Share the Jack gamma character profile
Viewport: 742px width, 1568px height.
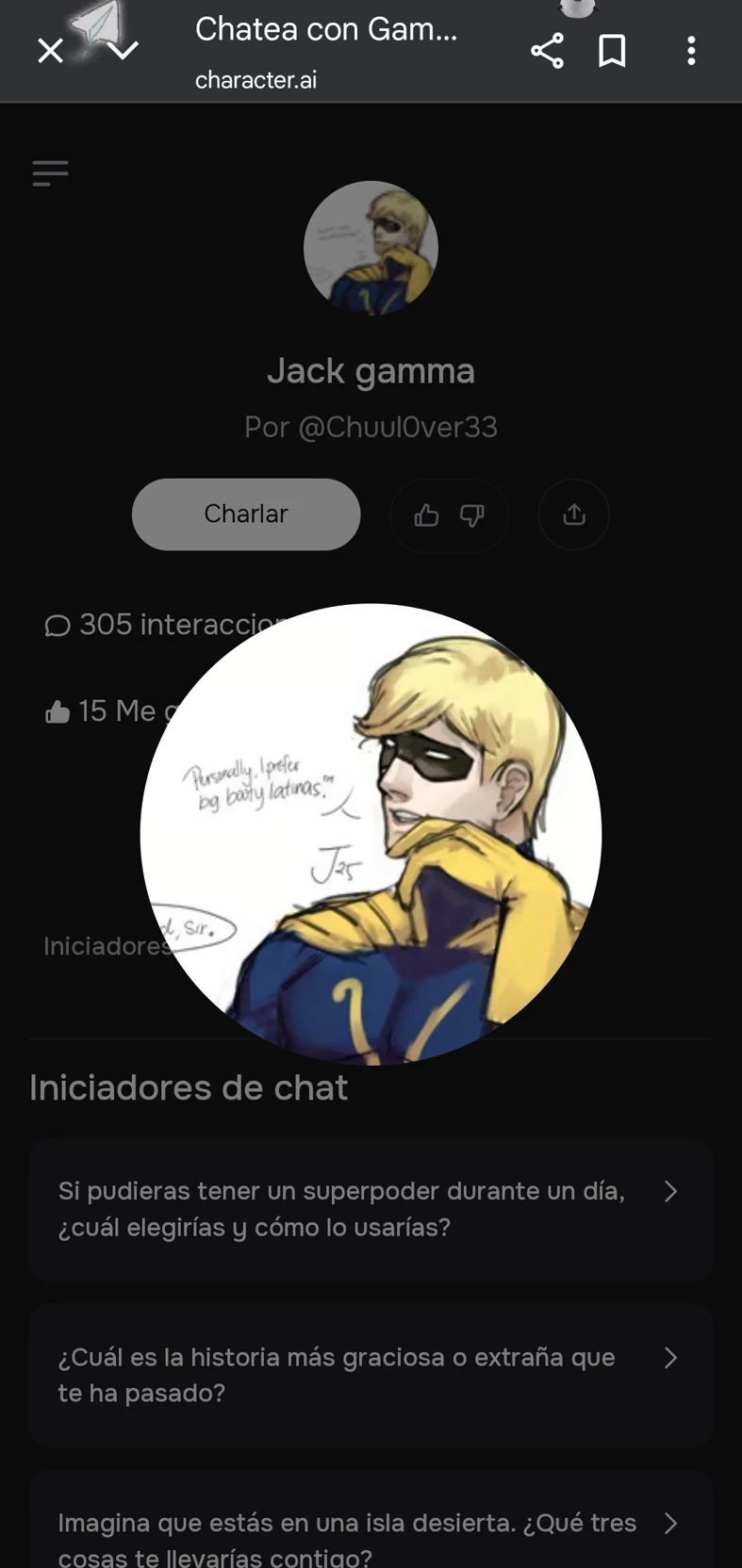tap(574, 514)
